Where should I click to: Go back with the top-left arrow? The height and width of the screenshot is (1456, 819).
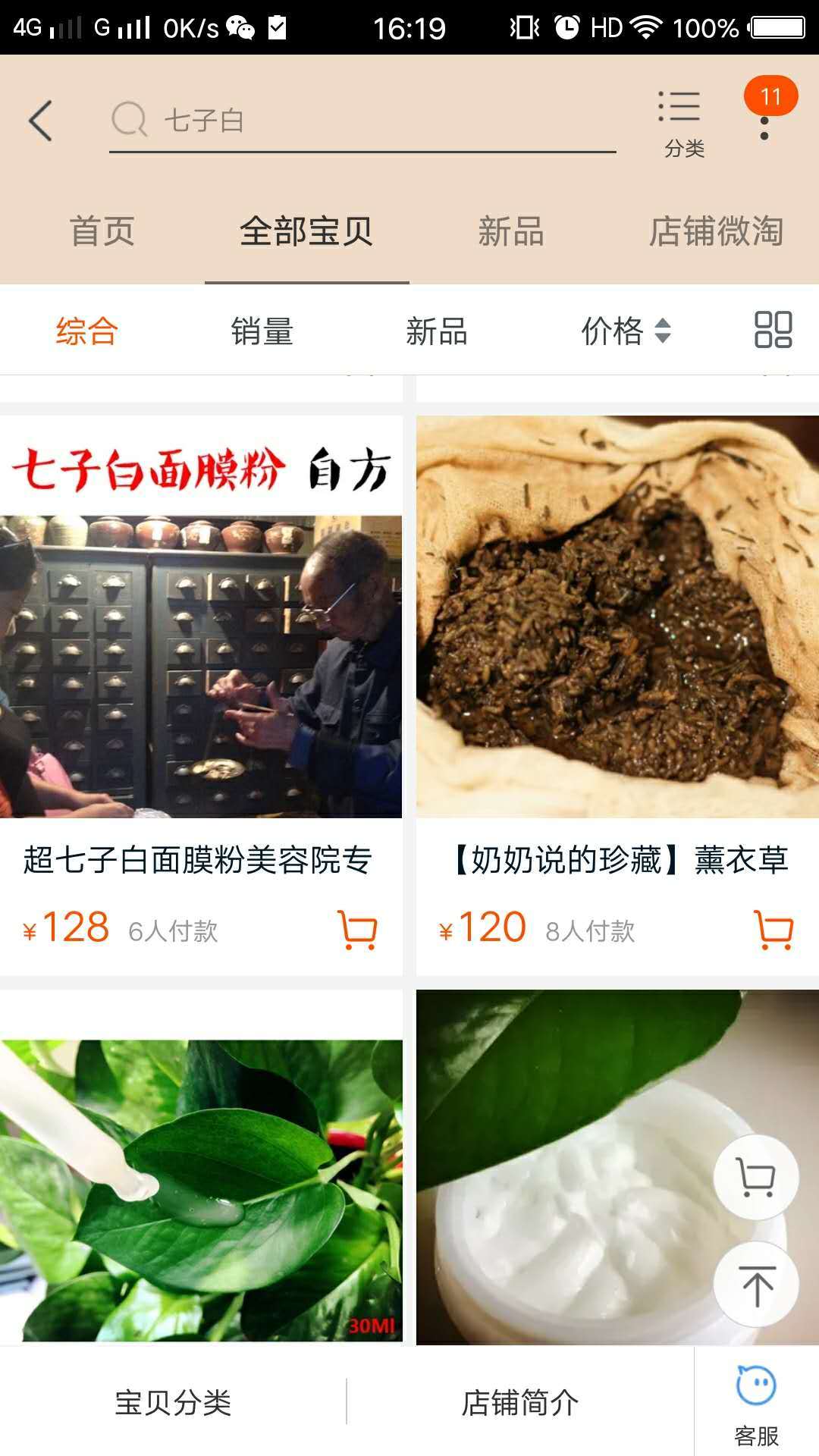pyautogui.click(x=41, y=121)
